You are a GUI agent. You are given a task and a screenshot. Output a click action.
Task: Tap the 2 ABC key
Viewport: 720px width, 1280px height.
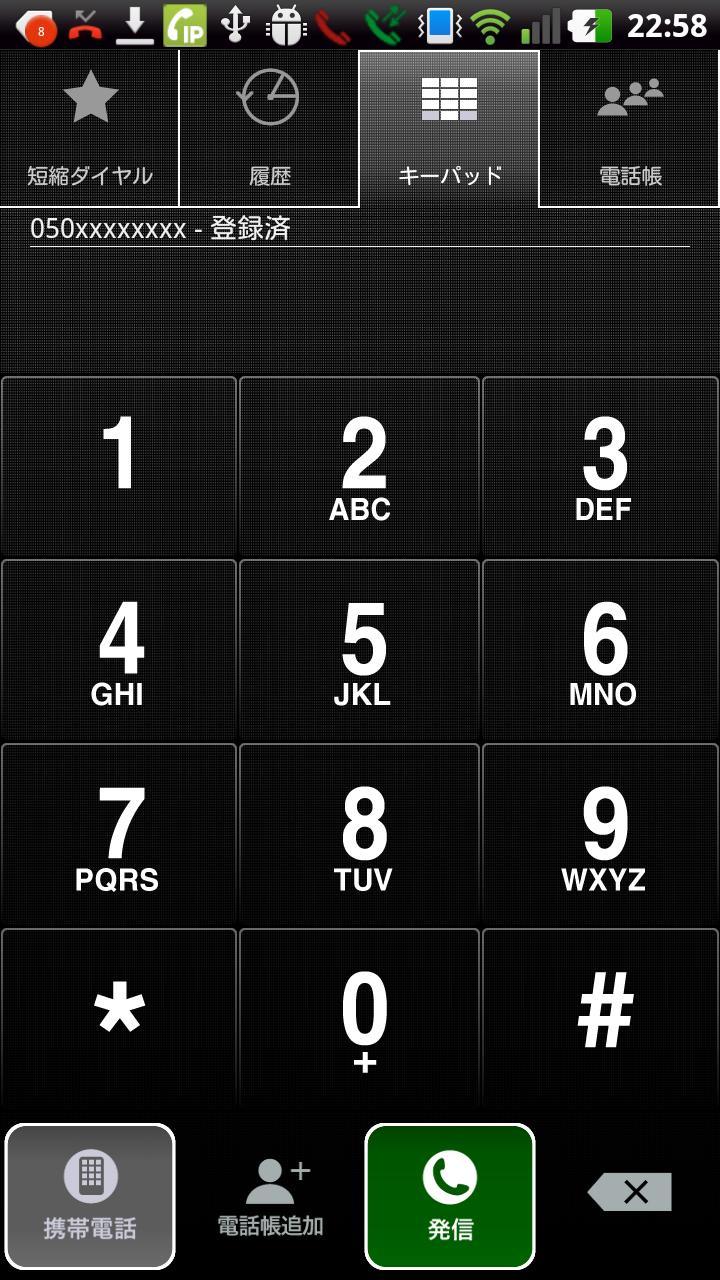360,466
